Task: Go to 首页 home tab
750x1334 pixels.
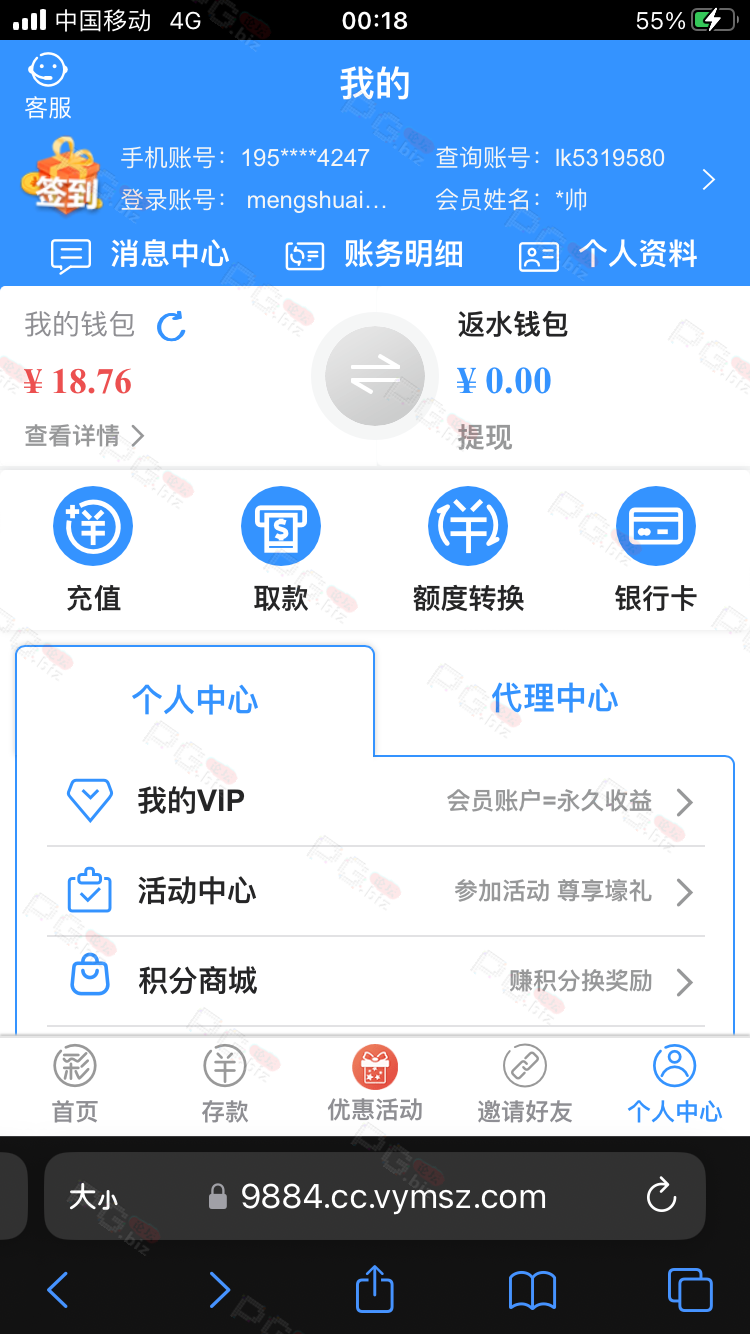Action: [75, 1085]
